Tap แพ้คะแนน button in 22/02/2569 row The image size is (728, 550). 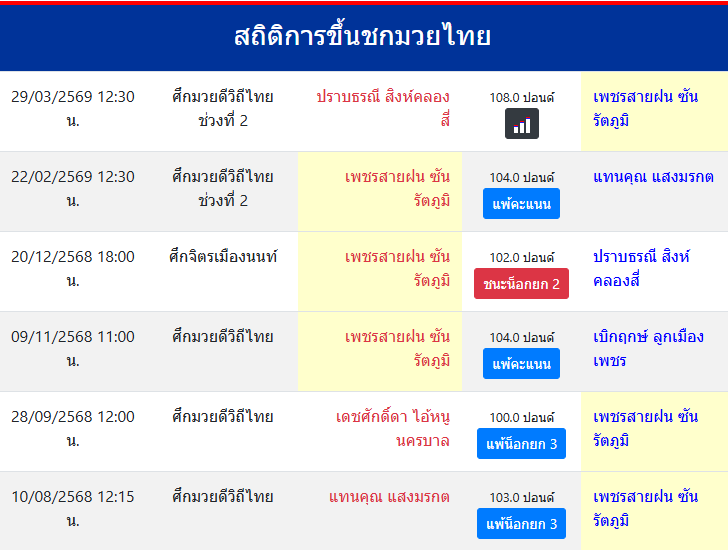[521, 204]
